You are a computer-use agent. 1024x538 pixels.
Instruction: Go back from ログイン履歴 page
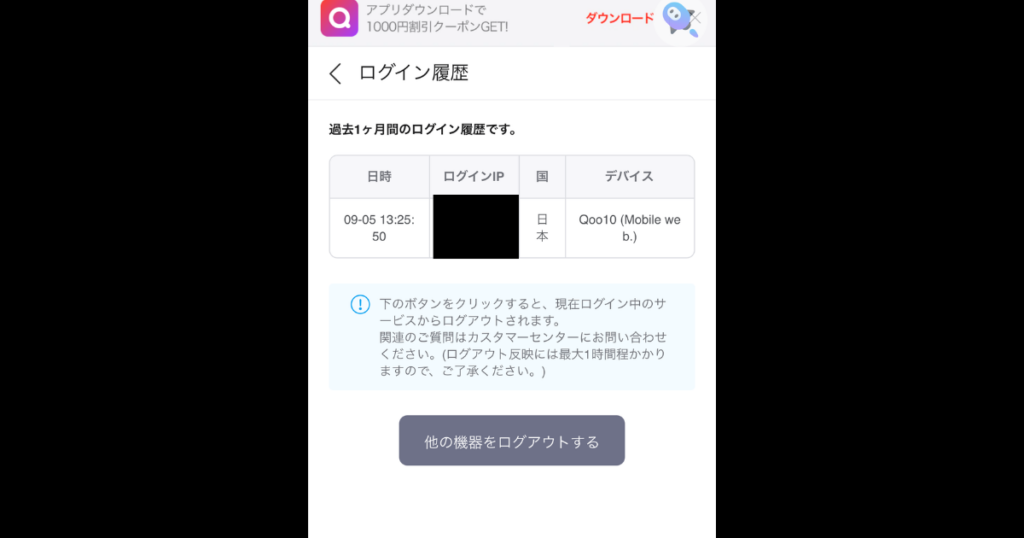tap(336, 73)
